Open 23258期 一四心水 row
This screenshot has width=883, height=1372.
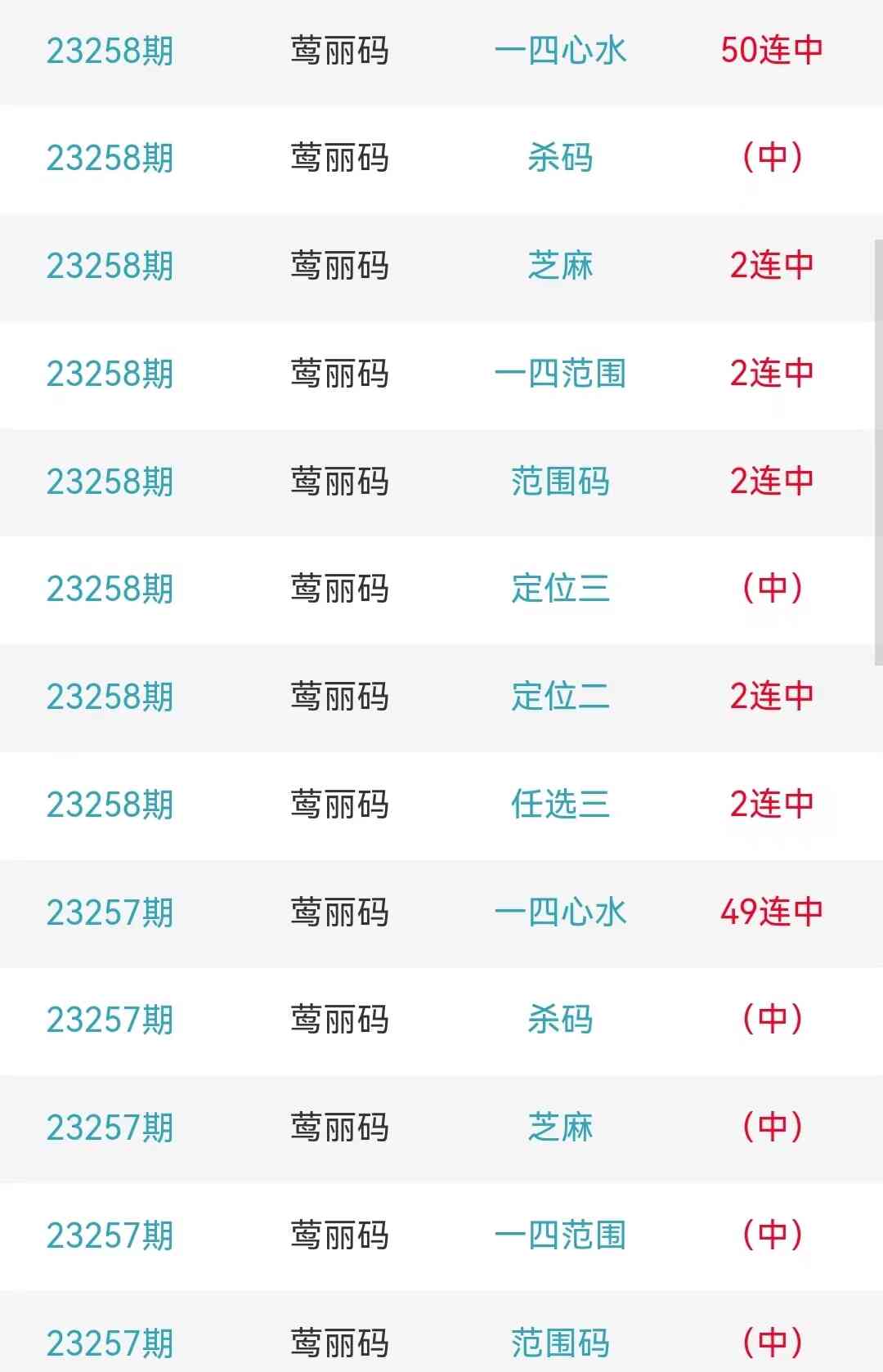click(560, 51)
